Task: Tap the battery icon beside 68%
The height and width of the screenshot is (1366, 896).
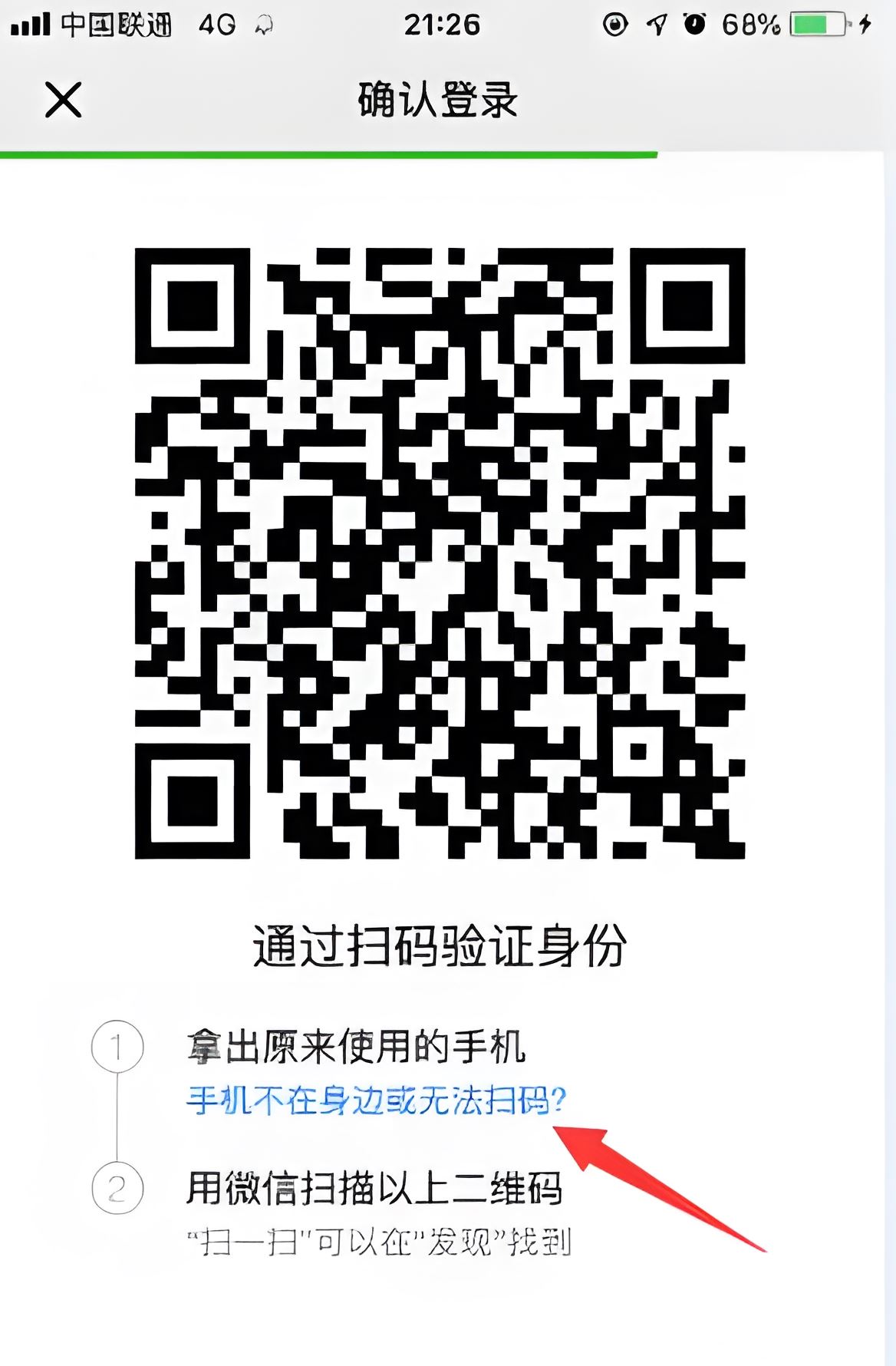Action: 815,21
